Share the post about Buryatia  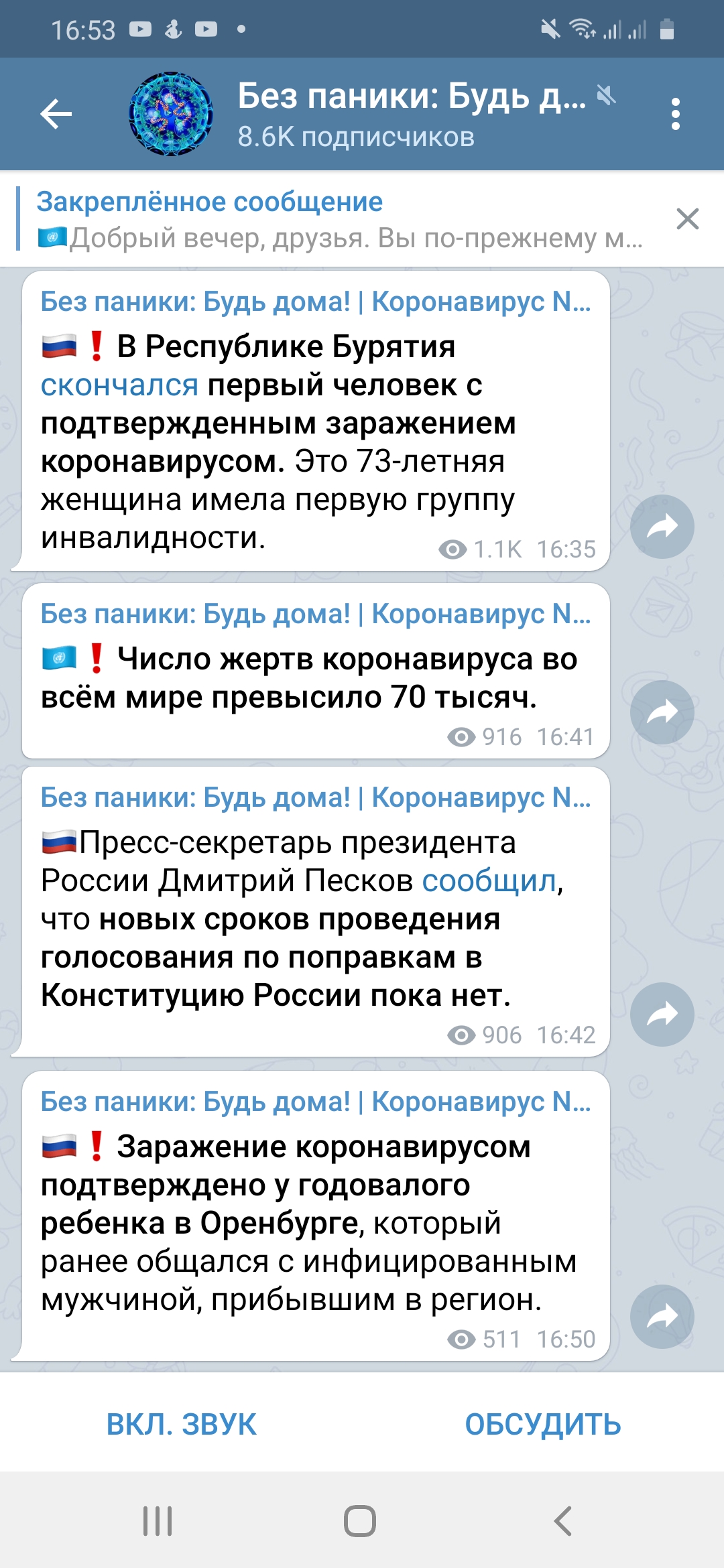click(662, 527)
